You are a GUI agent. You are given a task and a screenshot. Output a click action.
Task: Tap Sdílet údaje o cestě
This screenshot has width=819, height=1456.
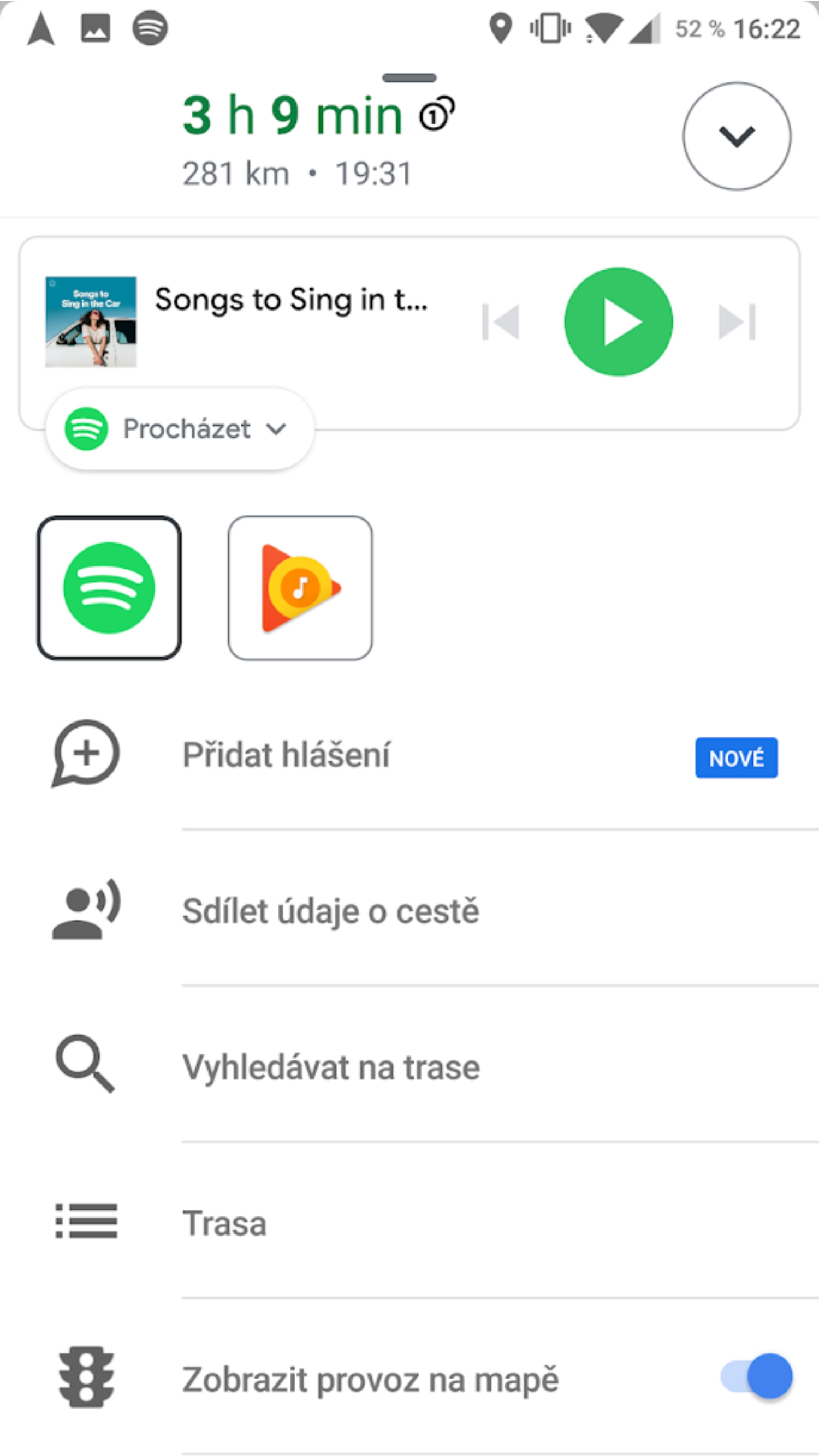(x=410, y=911)
